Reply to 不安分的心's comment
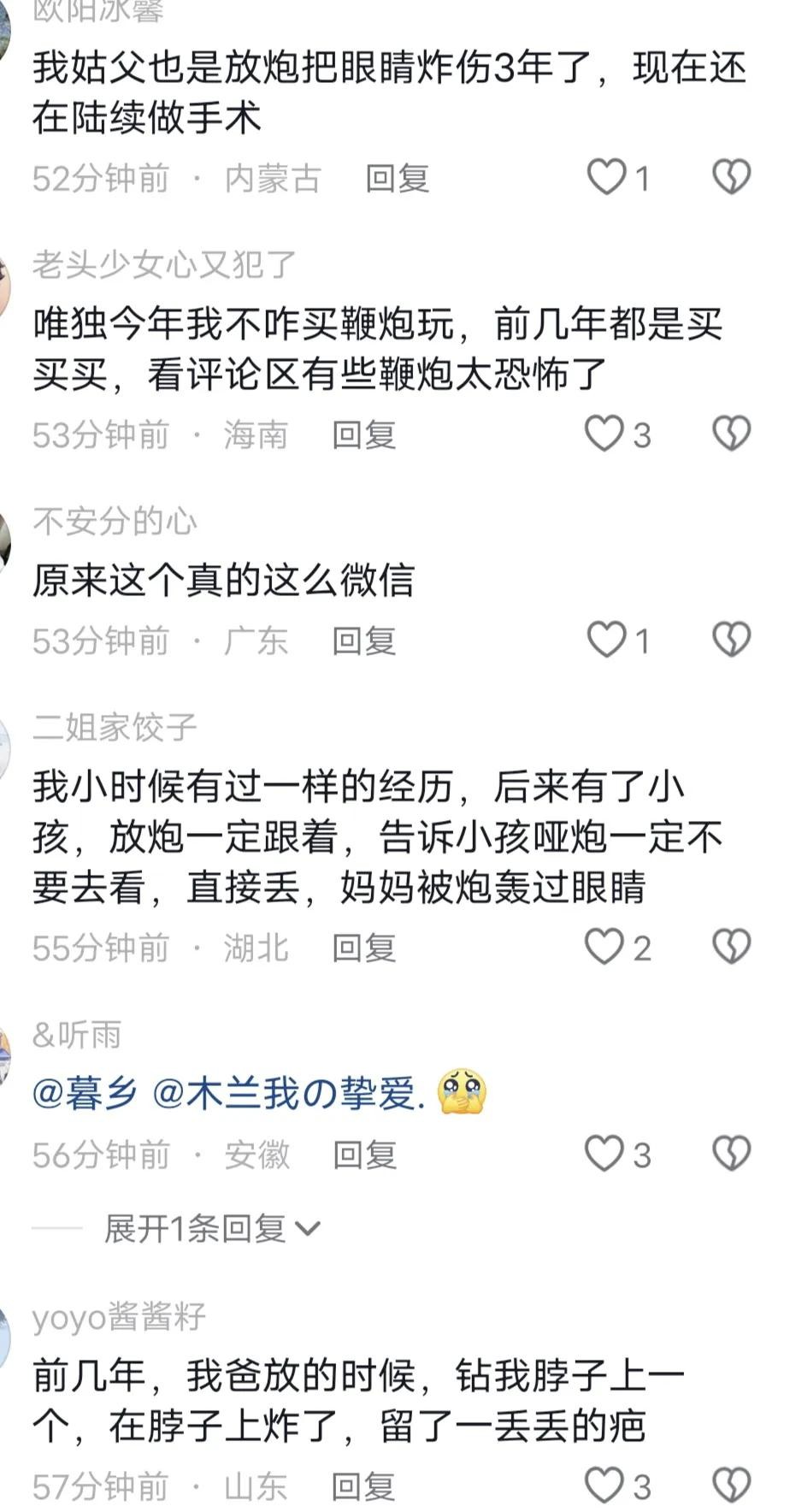Screen dimensions: 790x1512 pos(364,641)
